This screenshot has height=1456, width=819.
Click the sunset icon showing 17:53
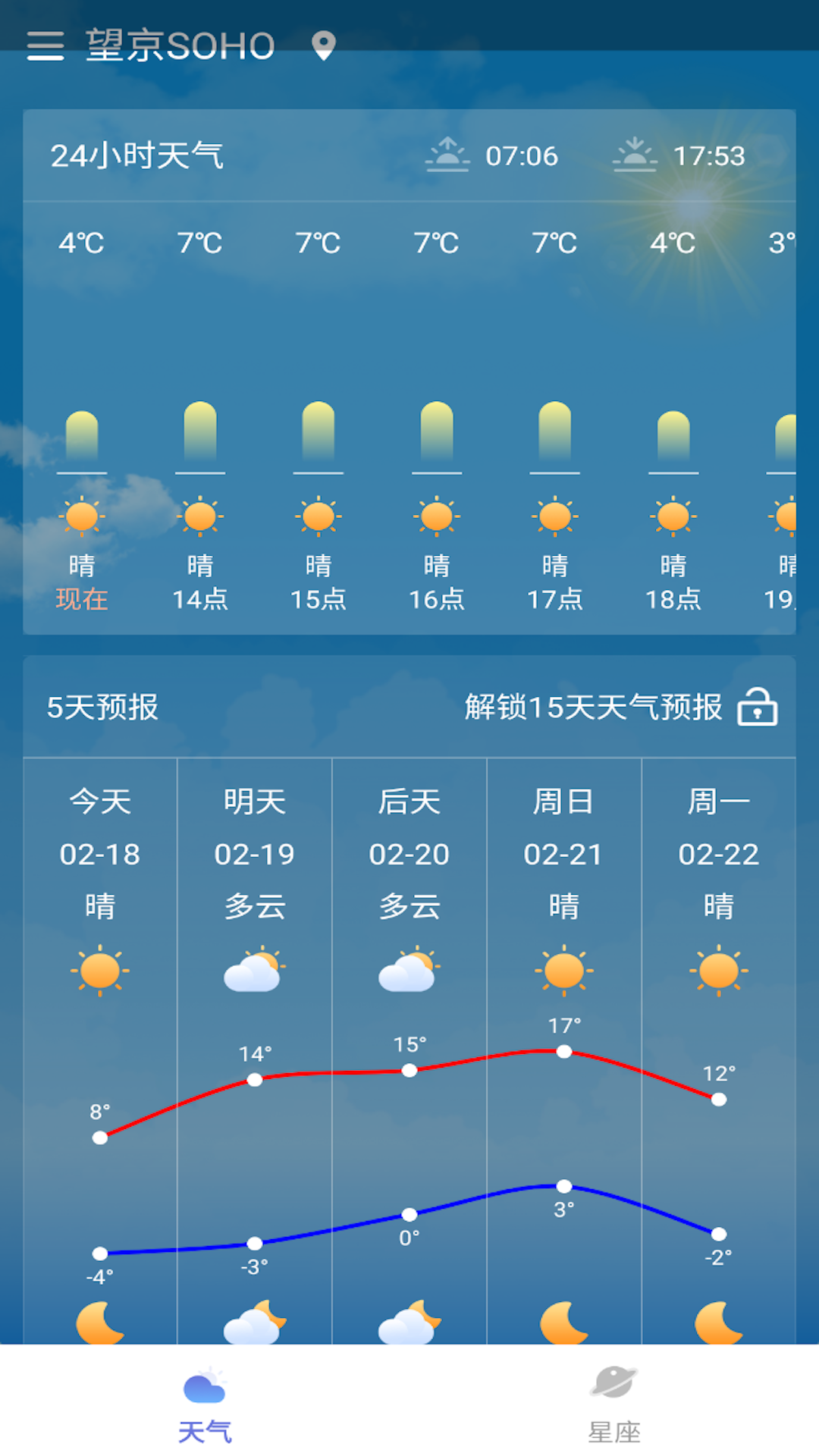[x=637, y=155]
